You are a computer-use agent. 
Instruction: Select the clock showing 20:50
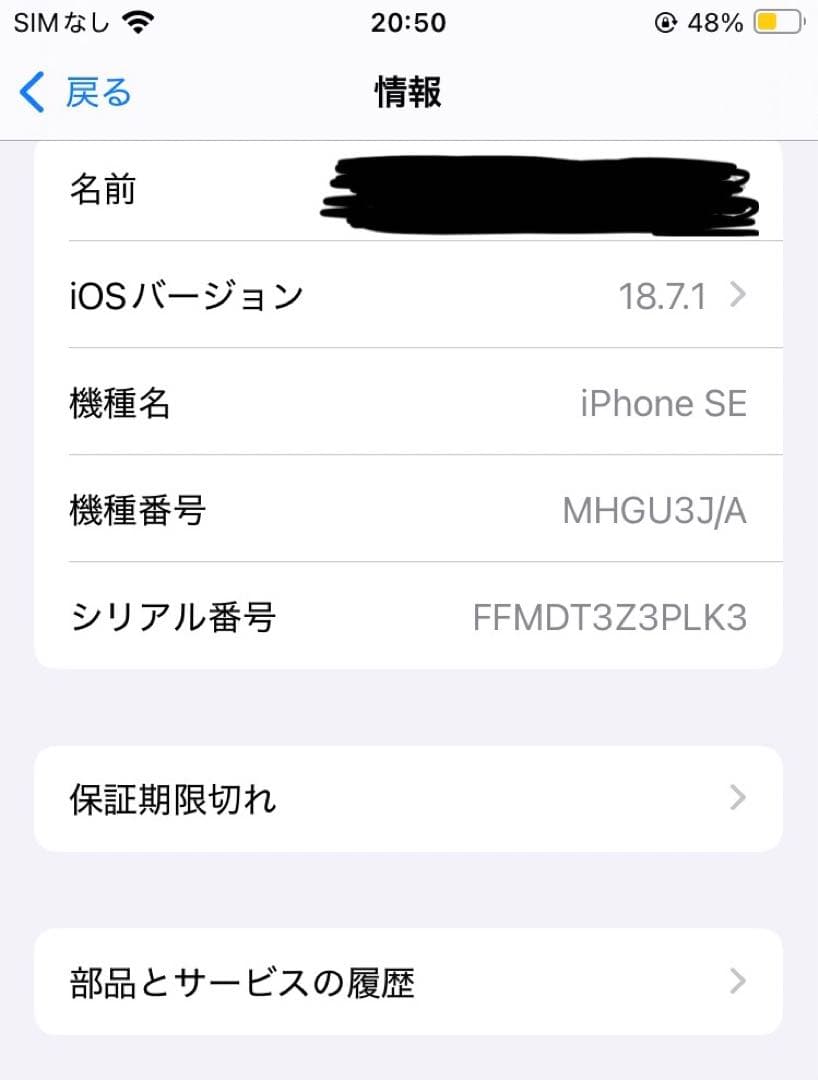tap(407, 23)
